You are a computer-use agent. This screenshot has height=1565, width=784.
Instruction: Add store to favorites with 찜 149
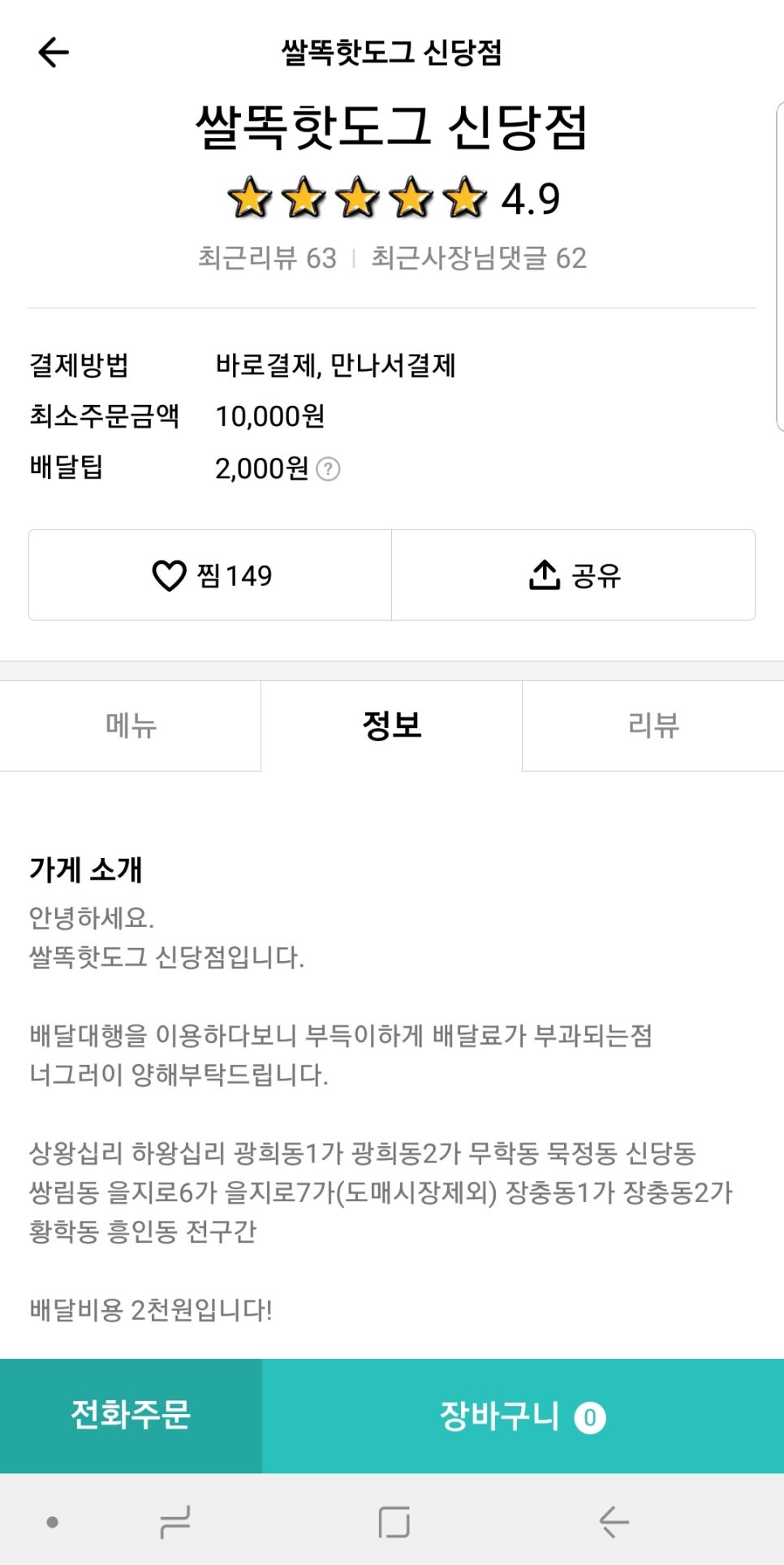point(210,576)
